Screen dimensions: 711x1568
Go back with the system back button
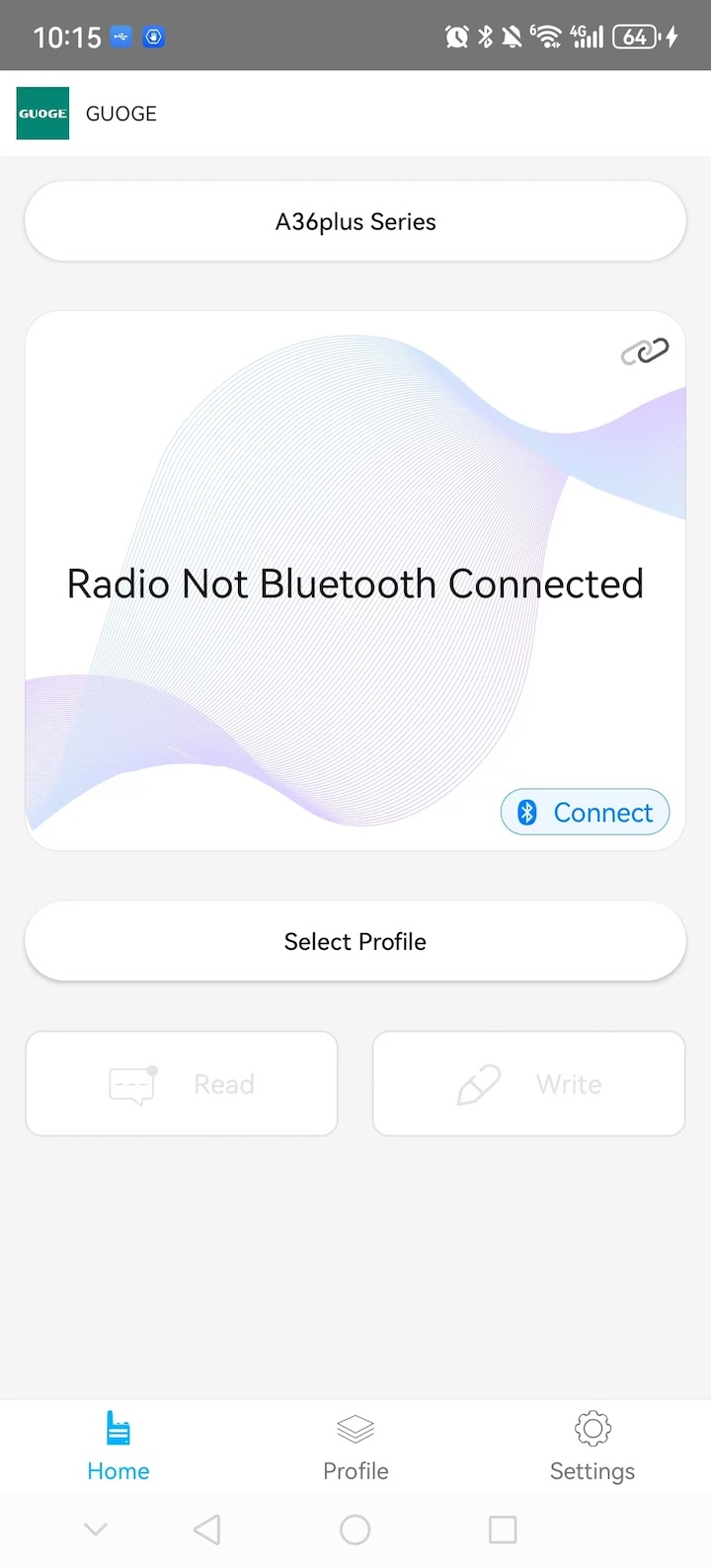[x=207, y=1529]
